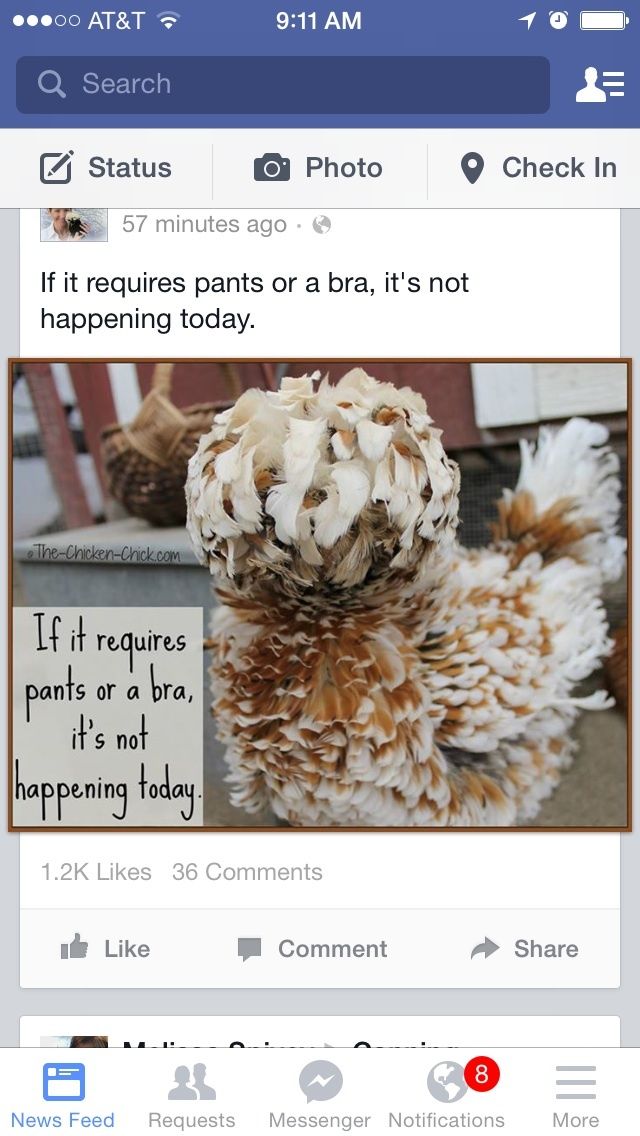The height and width of the screenshot is (1136, 640).
Task: Add a Photo post
Action: point(319,168)
